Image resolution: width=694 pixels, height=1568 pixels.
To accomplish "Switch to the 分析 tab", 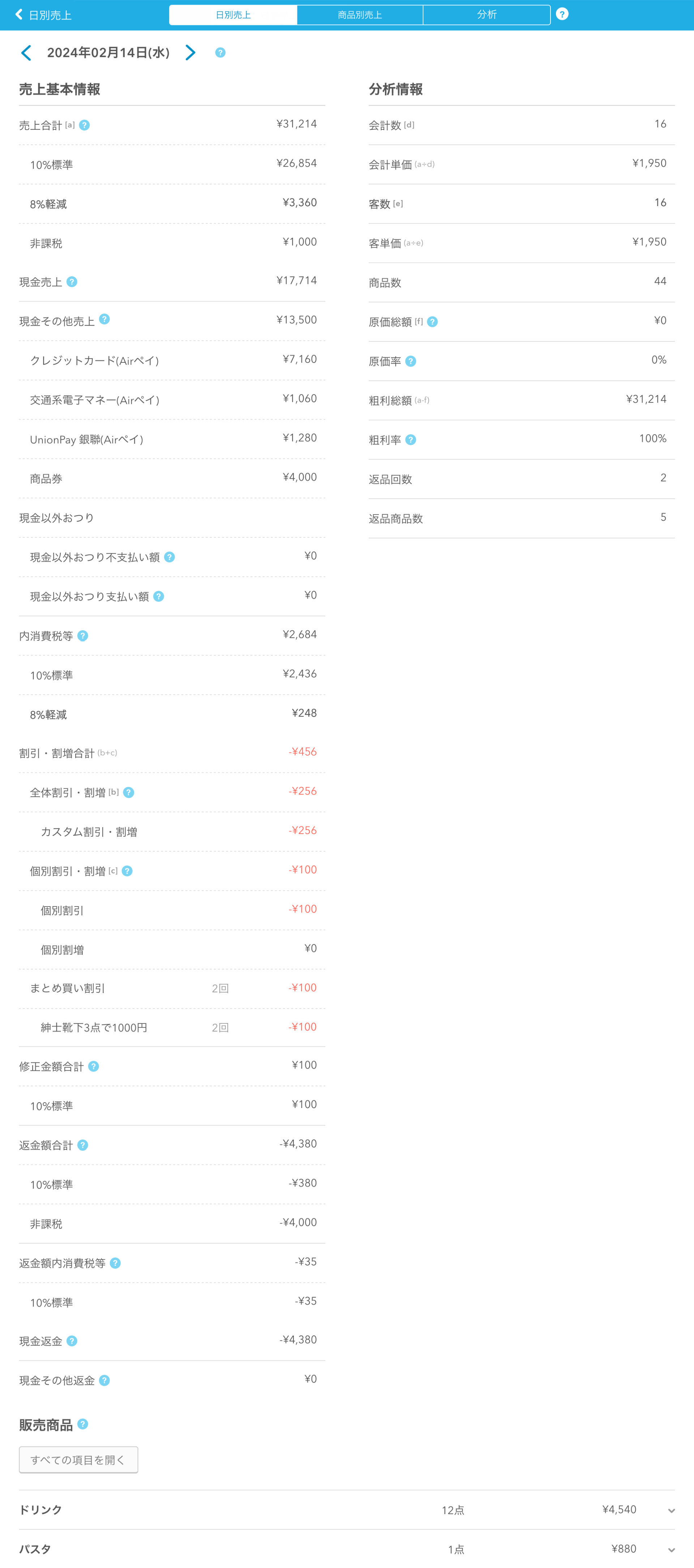I will (486, 14).
